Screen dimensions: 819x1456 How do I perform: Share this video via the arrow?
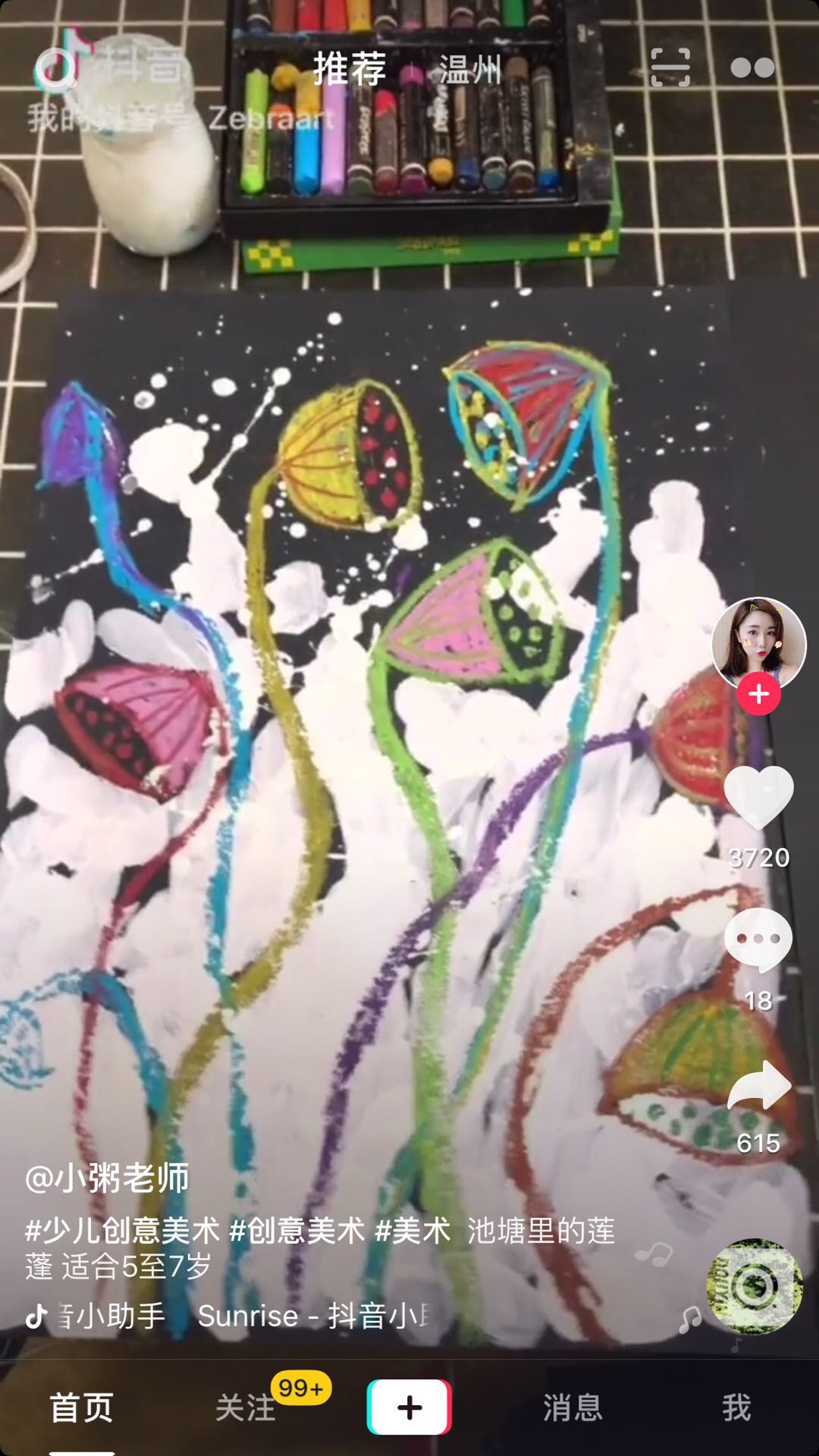759,1086
